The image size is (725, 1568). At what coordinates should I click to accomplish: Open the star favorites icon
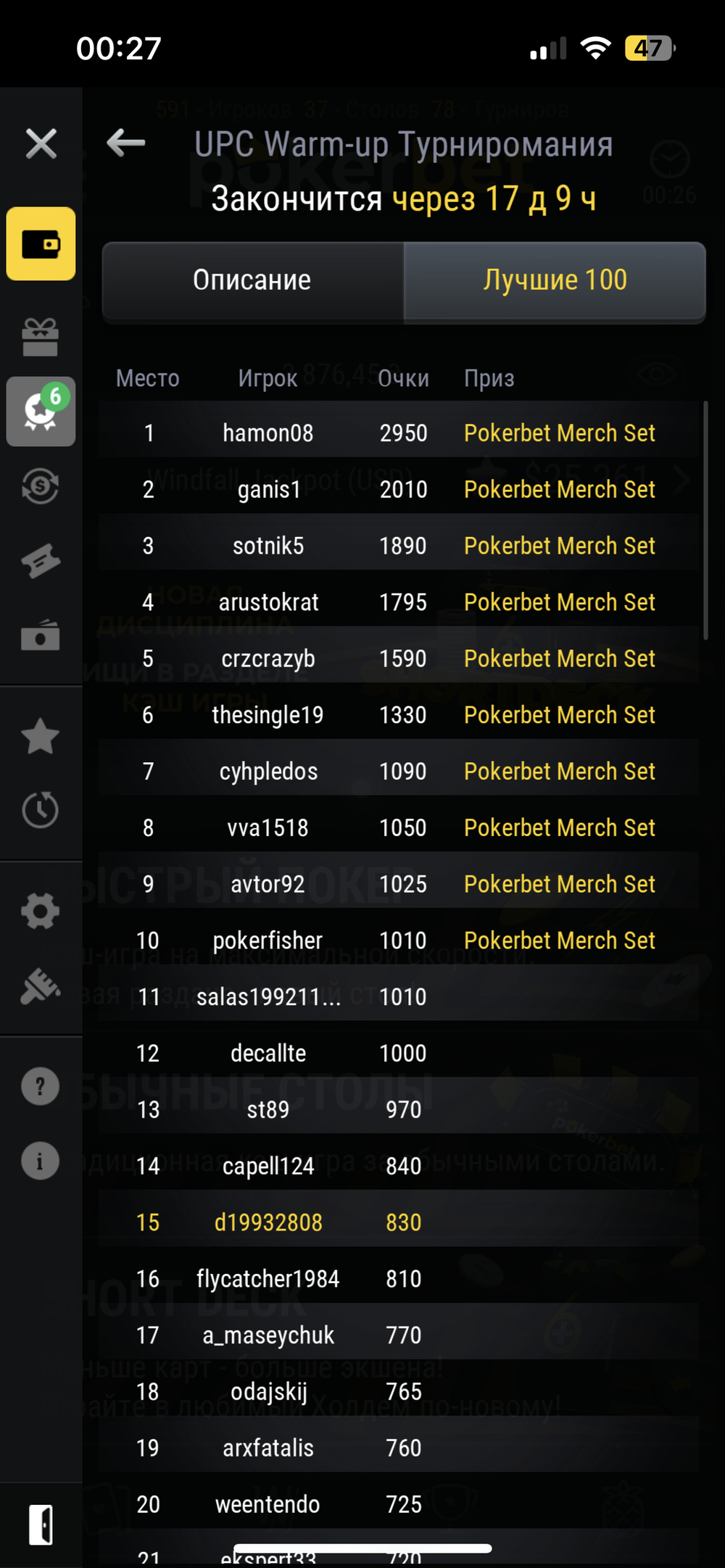pos(41,737)
